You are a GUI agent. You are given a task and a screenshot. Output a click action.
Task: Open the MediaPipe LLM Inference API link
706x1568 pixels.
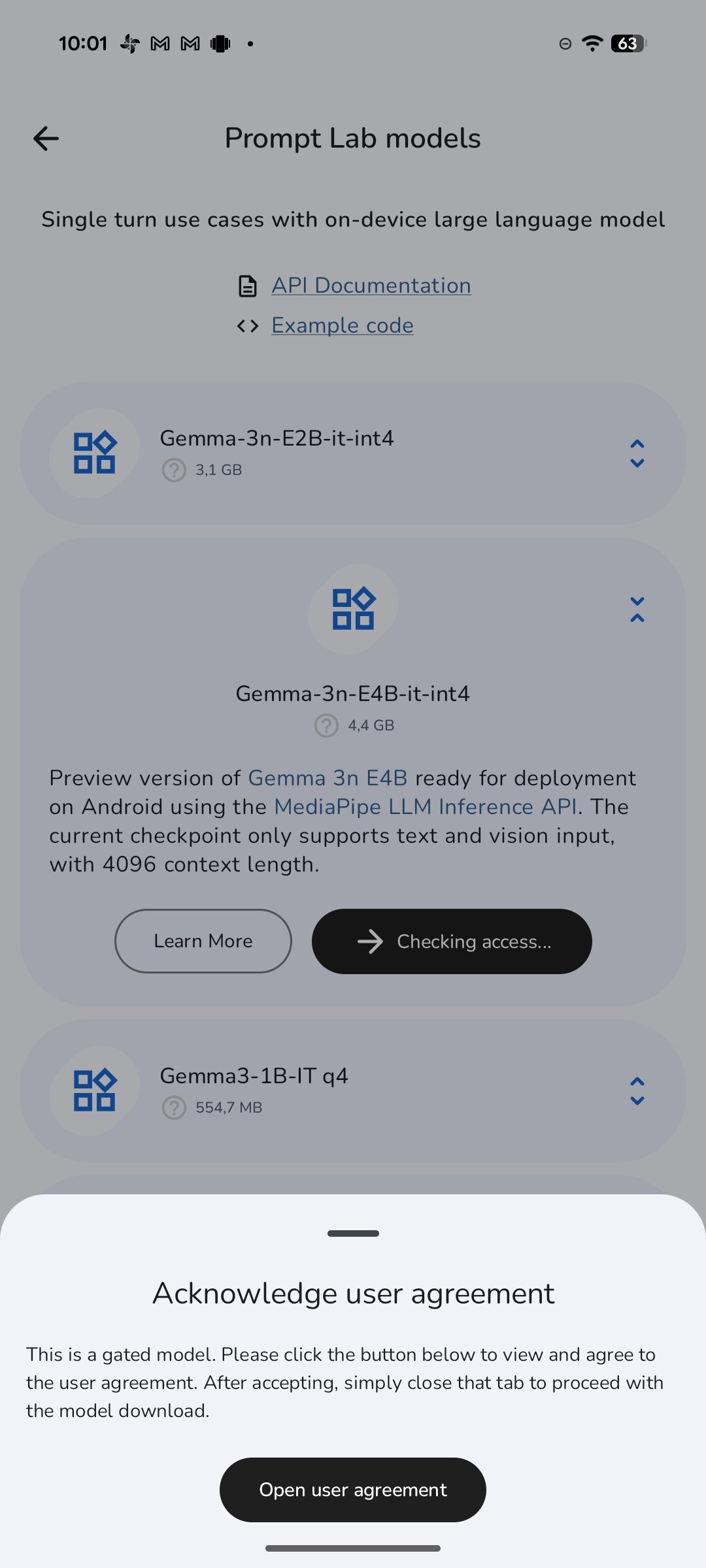click(426, 807)
